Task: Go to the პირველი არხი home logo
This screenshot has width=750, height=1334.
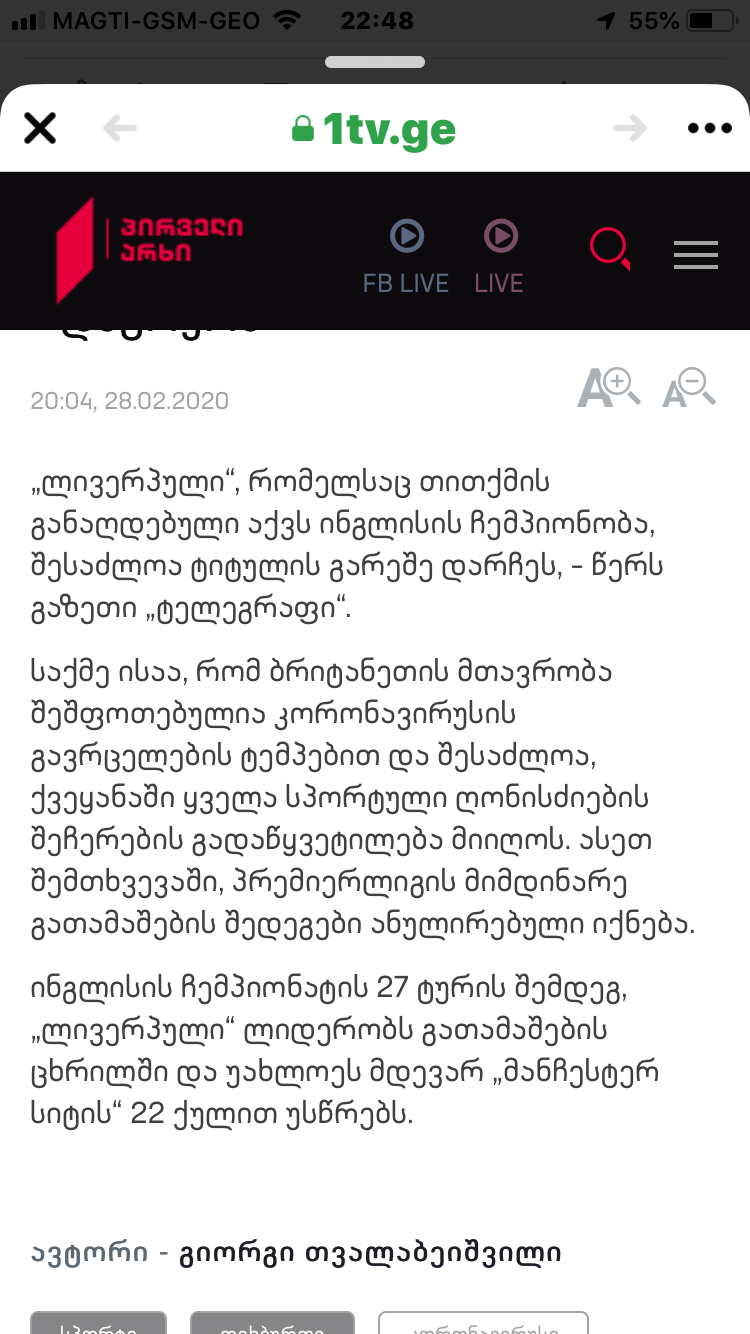Action: click(150, 250)
